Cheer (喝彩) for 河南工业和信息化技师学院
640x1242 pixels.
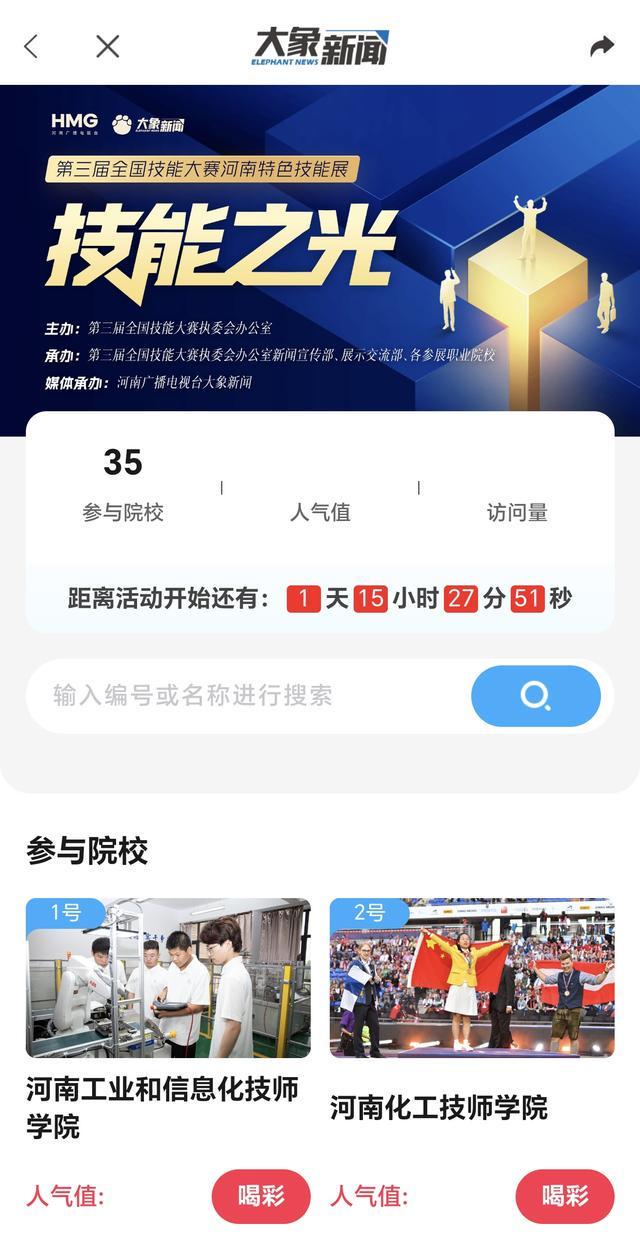pyautogui.click(x=261, y=1196)
